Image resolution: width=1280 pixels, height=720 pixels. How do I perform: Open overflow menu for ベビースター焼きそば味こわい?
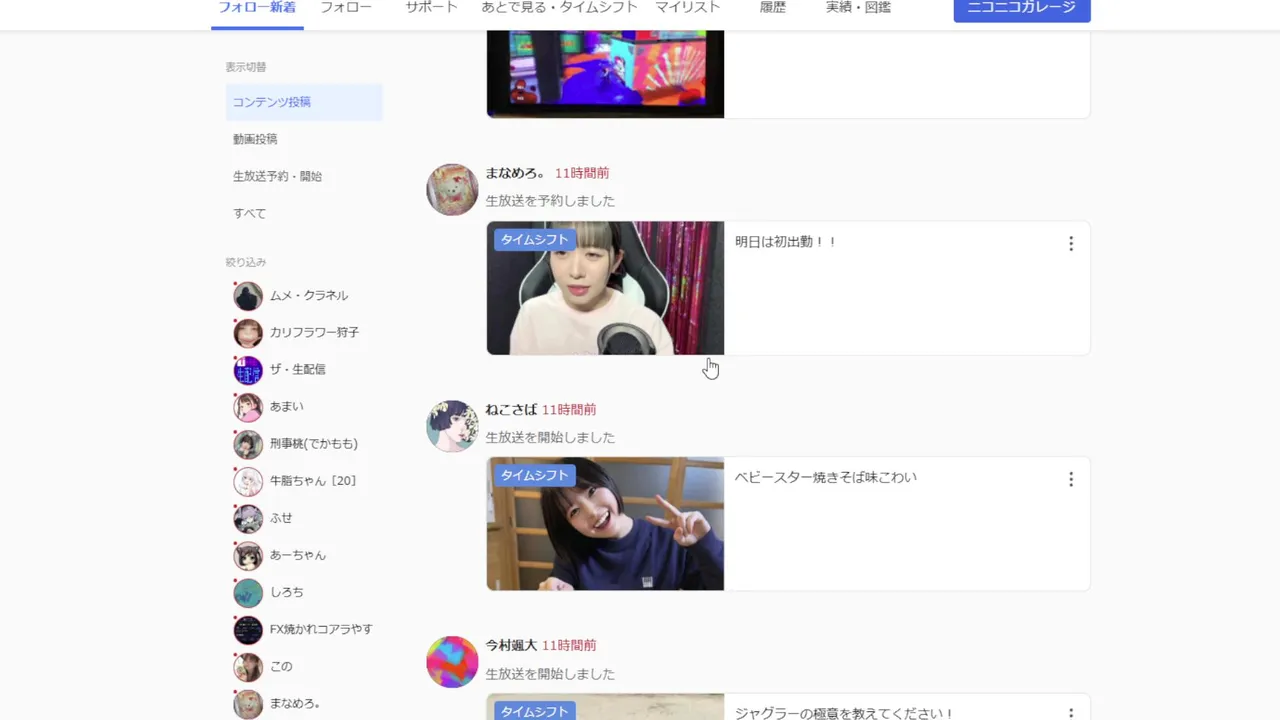point(1070,480)
